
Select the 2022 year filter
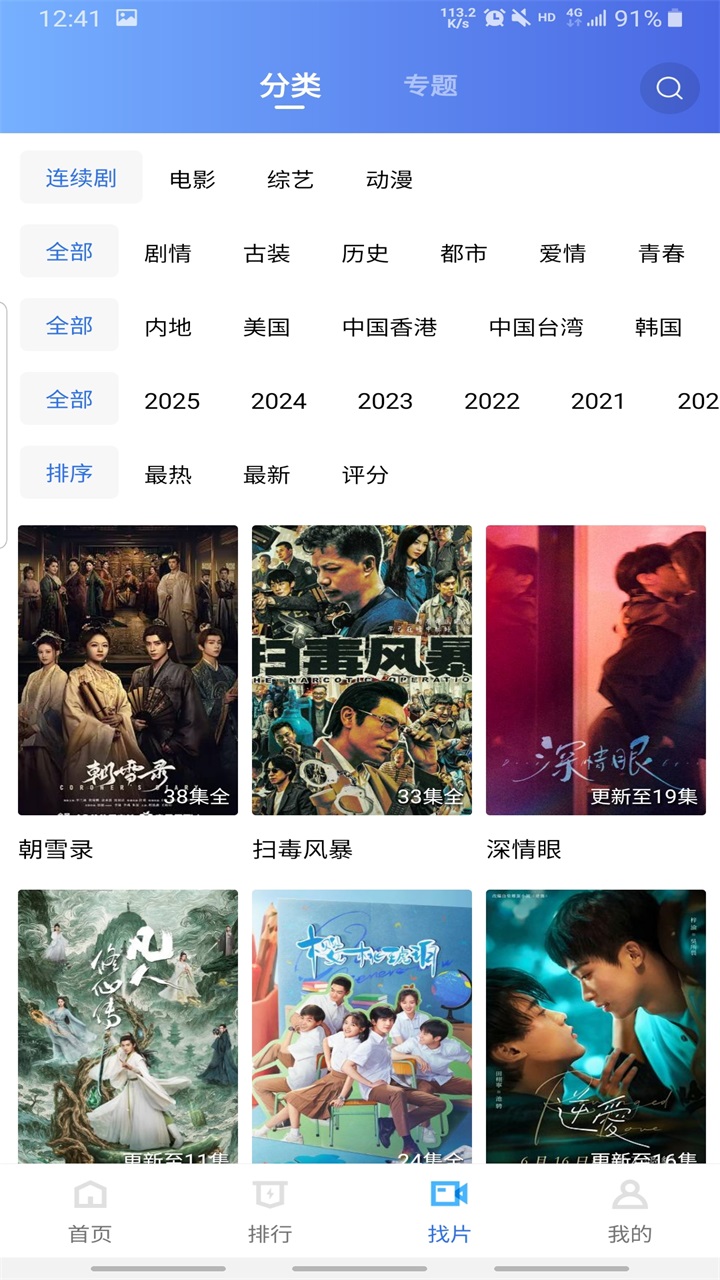coord(491,401)
